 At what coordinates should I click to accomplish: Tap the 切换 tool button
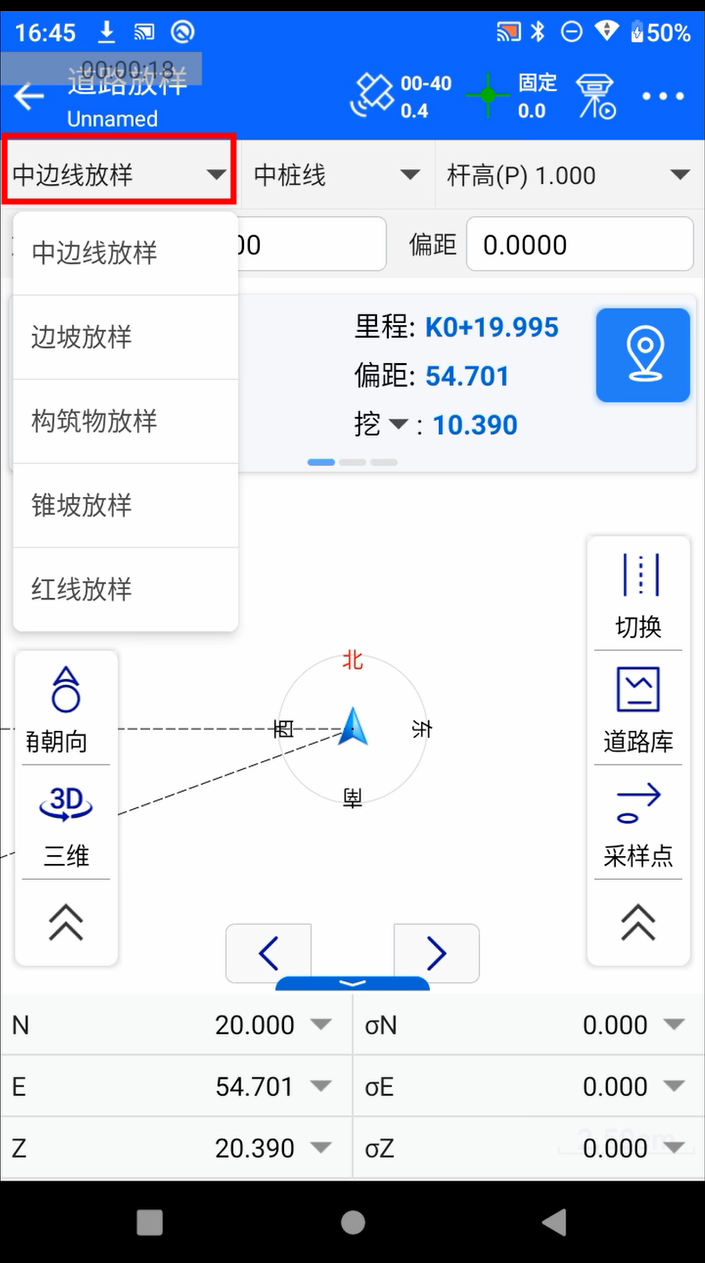(x=638, y=596)
